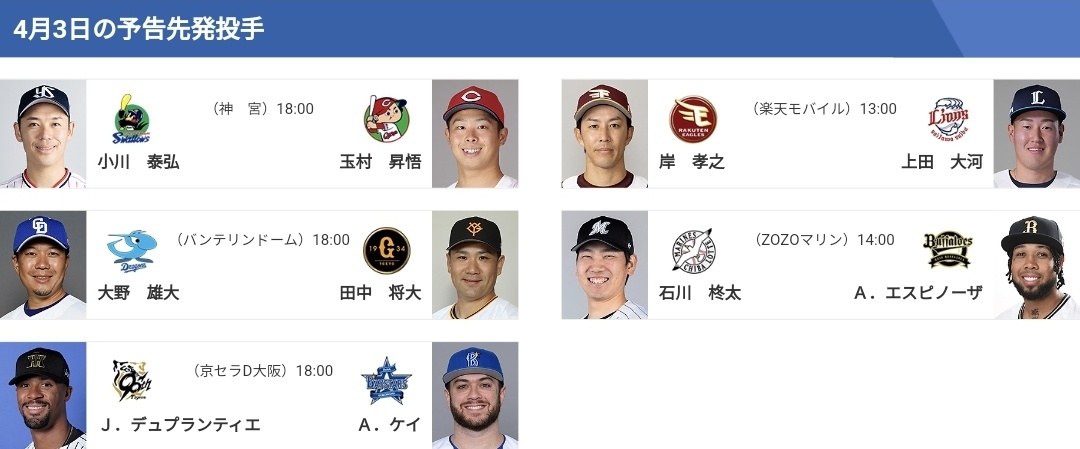Open the Ogawa vs Tamamura game at Jingu
Viewport: 1080px width, 449px height.
click(x=259, y=134)
